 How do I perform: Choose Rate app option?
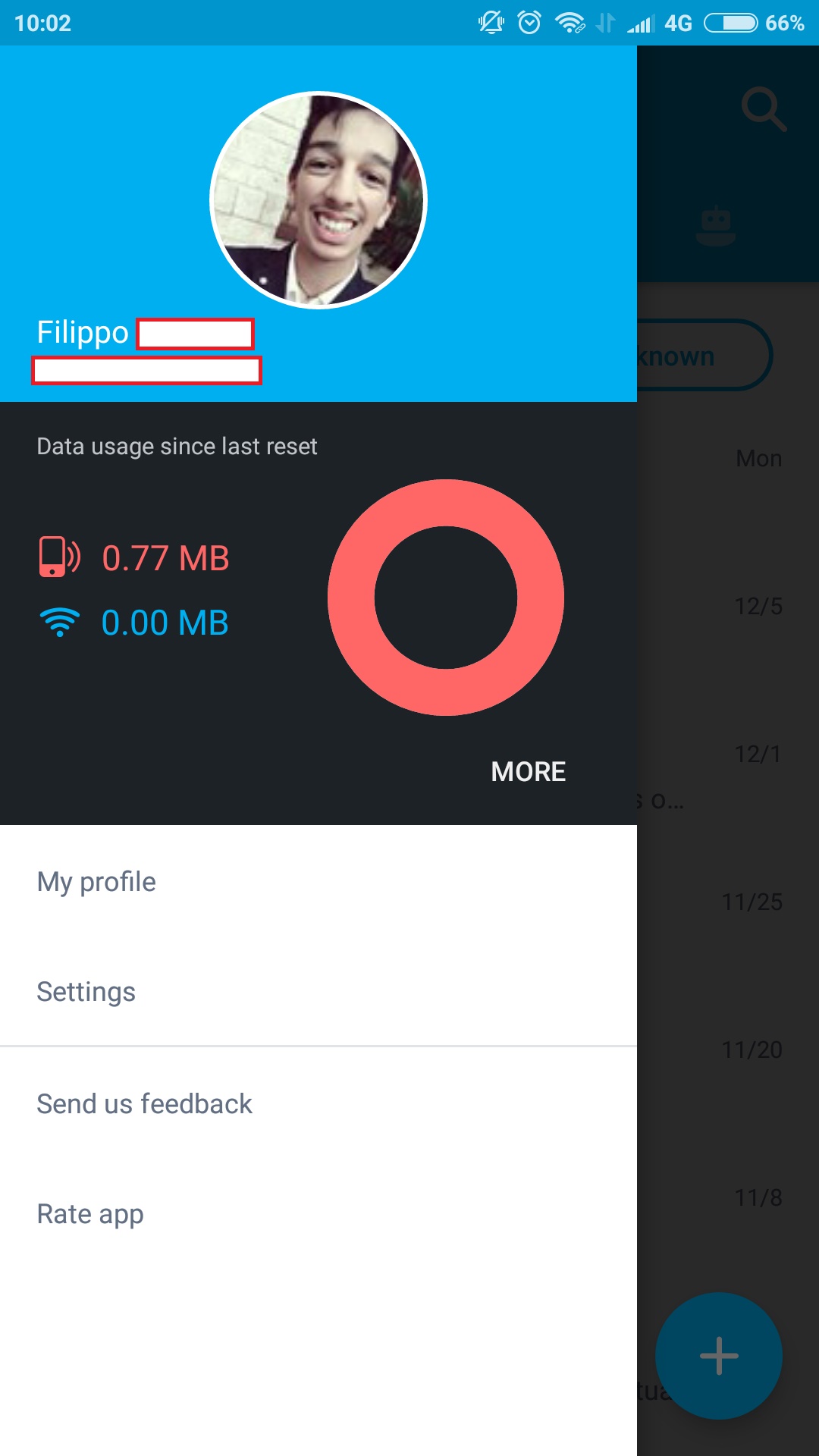[318, 1213]
